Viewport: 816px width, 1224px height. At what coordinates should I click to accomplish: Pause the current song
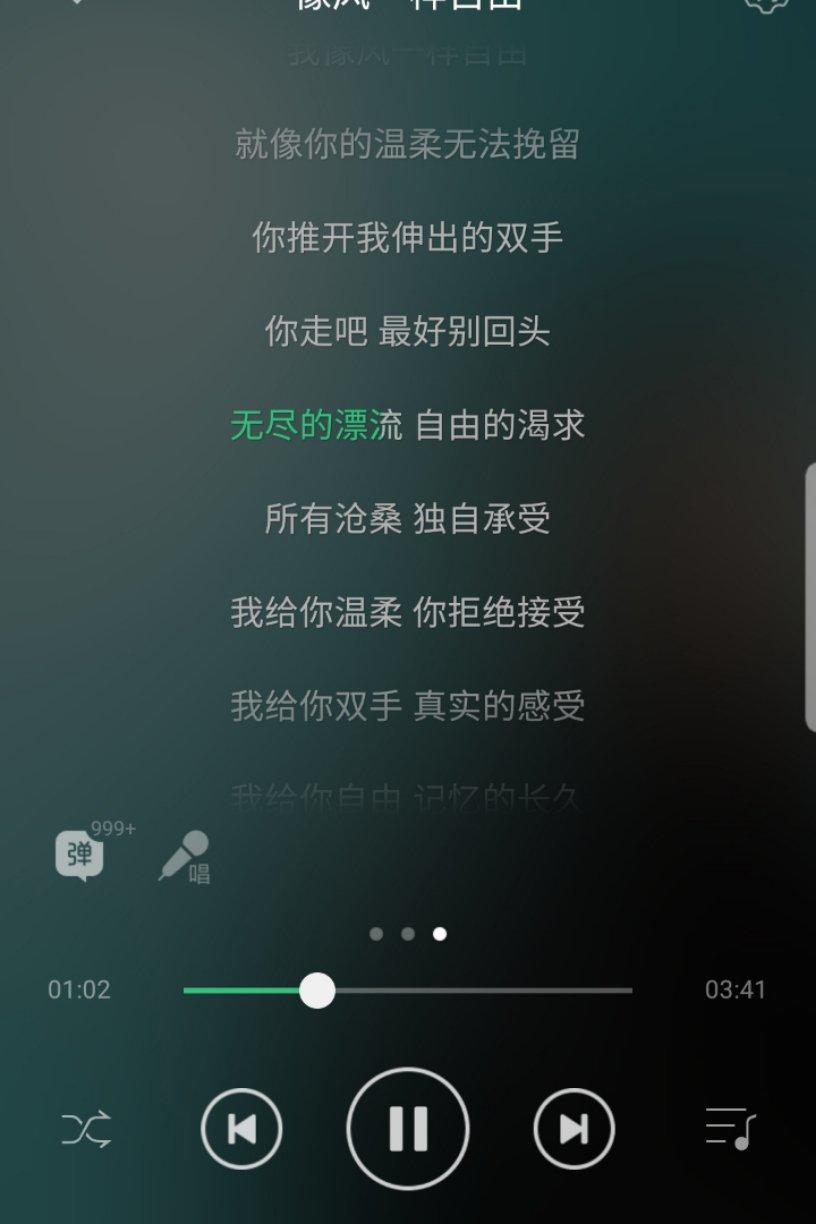407,1128
